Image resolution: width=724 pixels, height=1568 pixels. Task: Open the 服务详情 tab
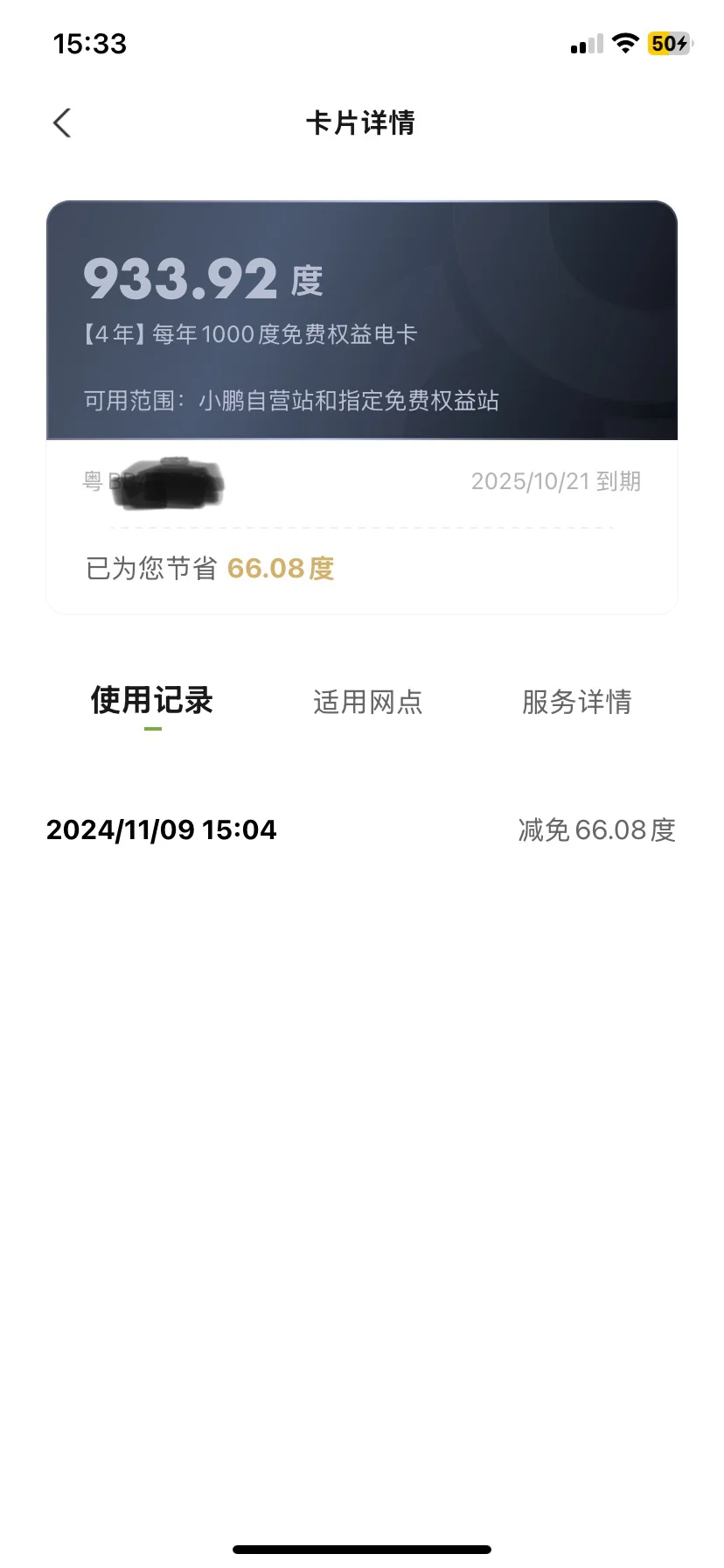pos(576,702)
